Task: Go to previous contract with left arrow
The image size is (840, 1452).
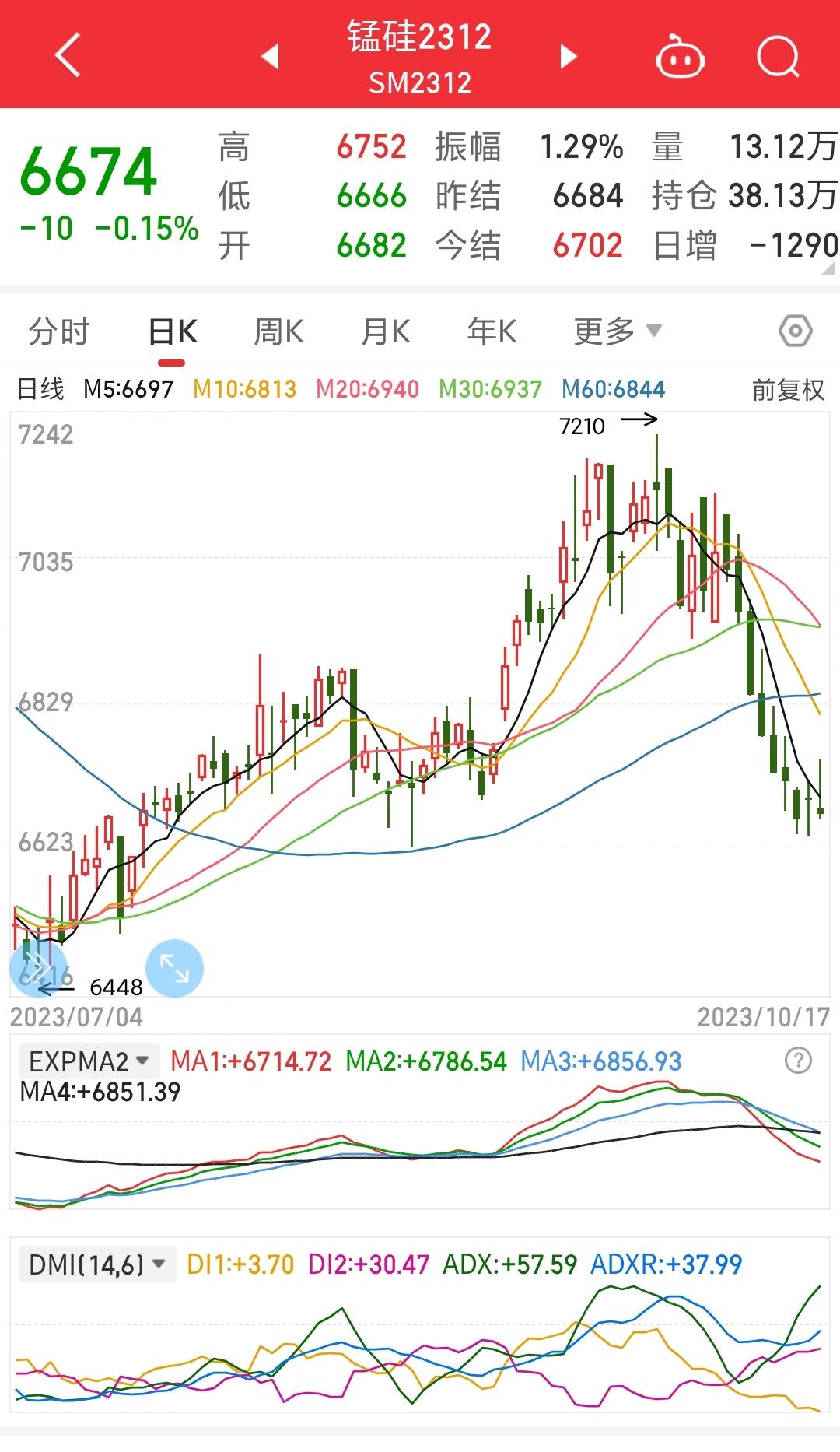Action: coord(270,58)
